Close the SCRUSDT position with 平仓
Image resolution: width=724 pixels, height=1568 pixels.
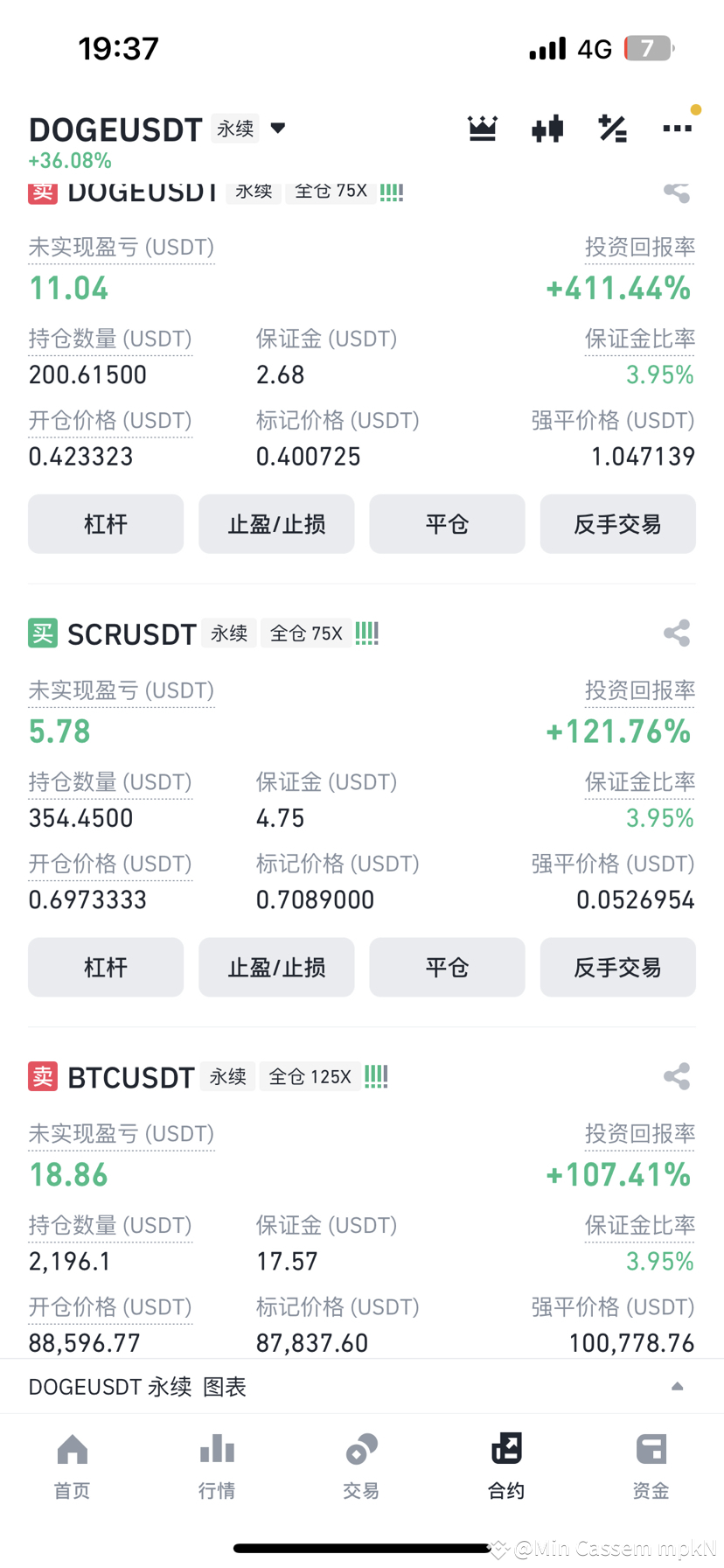[447, 968]
